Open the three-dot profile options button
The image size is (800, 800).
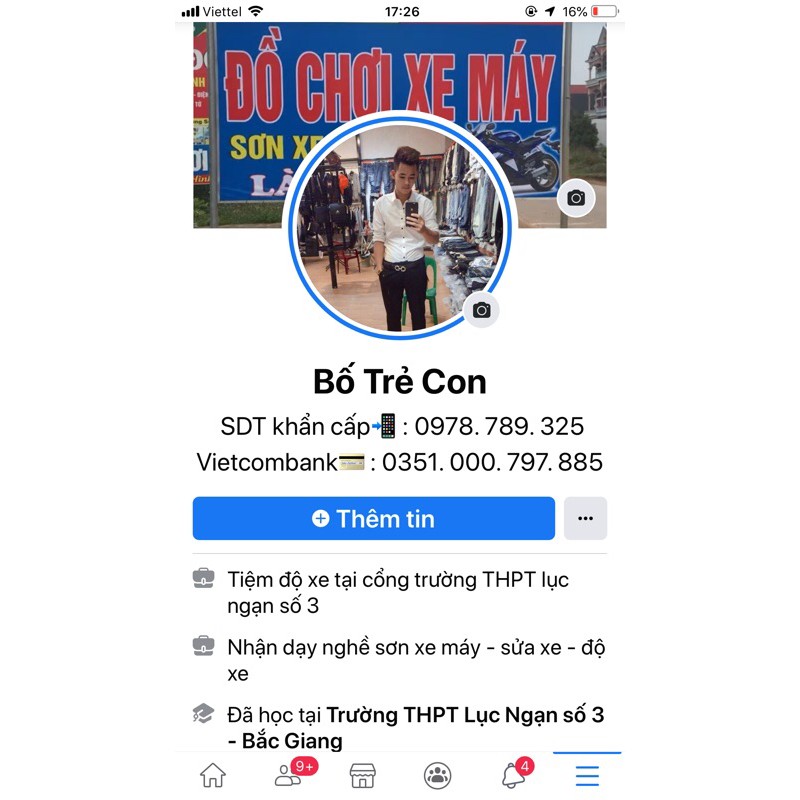coord(585,518)
